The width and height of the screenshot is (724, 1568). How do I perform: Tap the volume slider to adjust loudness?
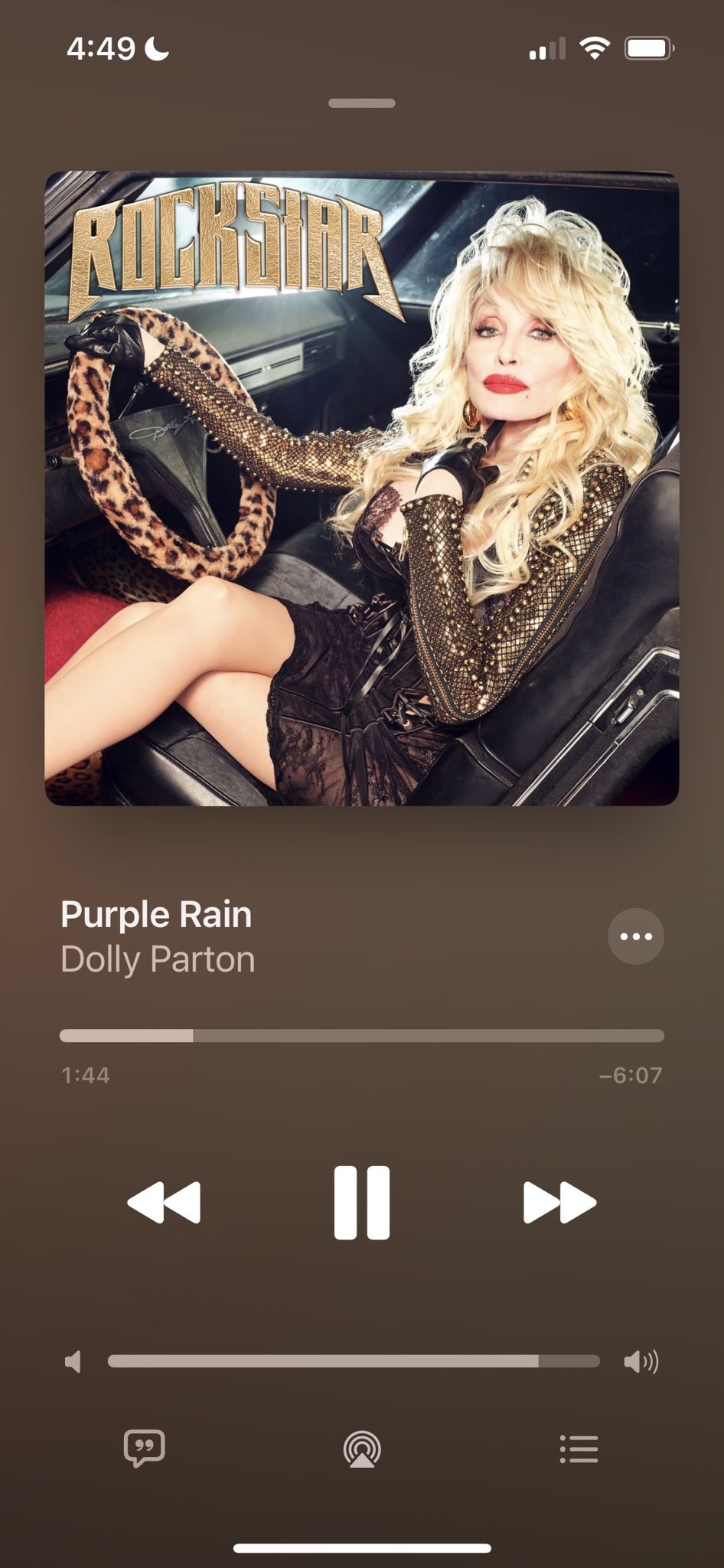pyautogui.click(x=354, y=1361)
